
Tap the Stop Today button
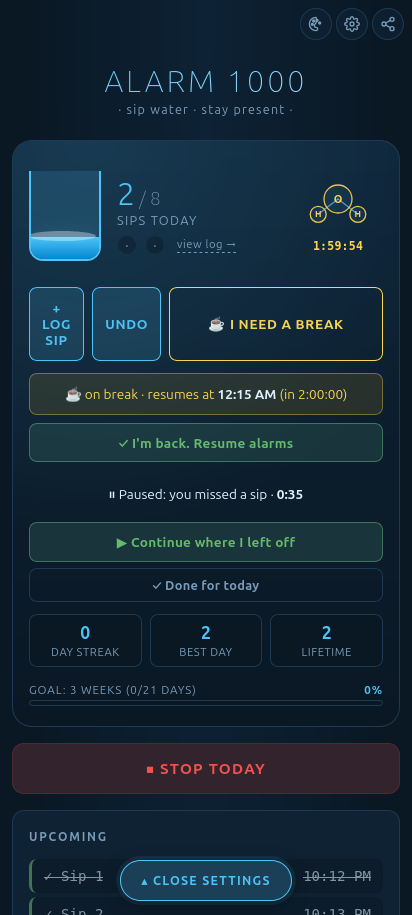click(x=206, y=769)
